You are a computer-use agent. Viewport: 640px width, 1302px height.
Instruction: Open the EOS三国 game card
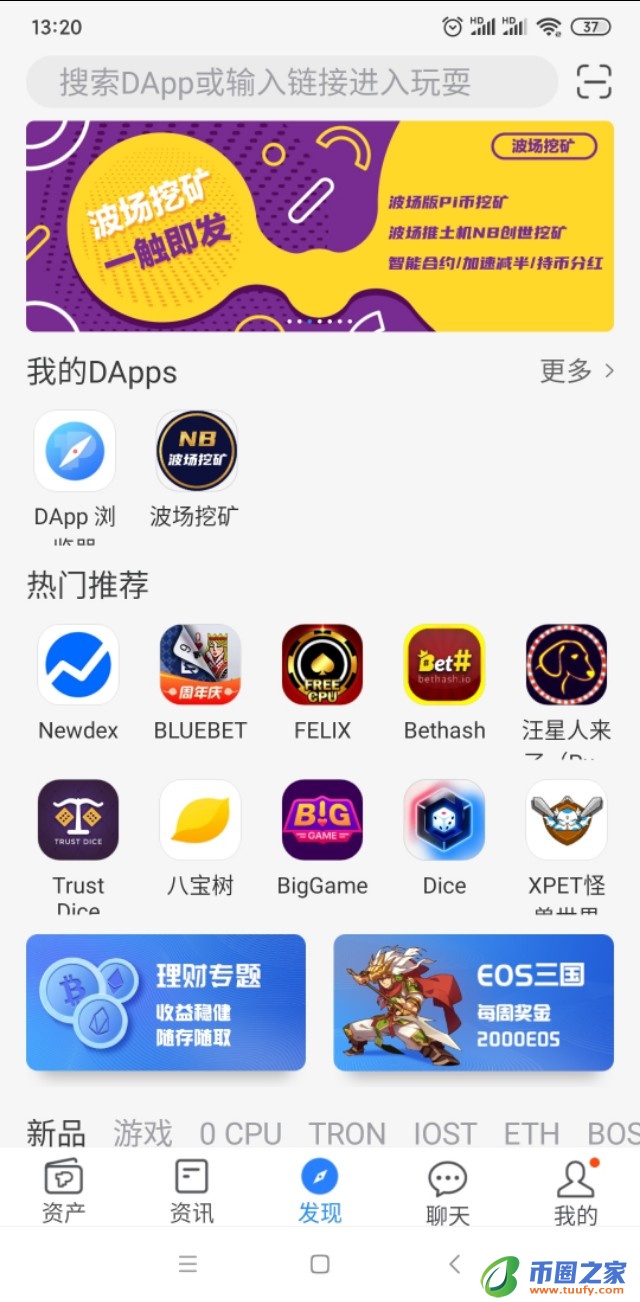point(473,1002)
